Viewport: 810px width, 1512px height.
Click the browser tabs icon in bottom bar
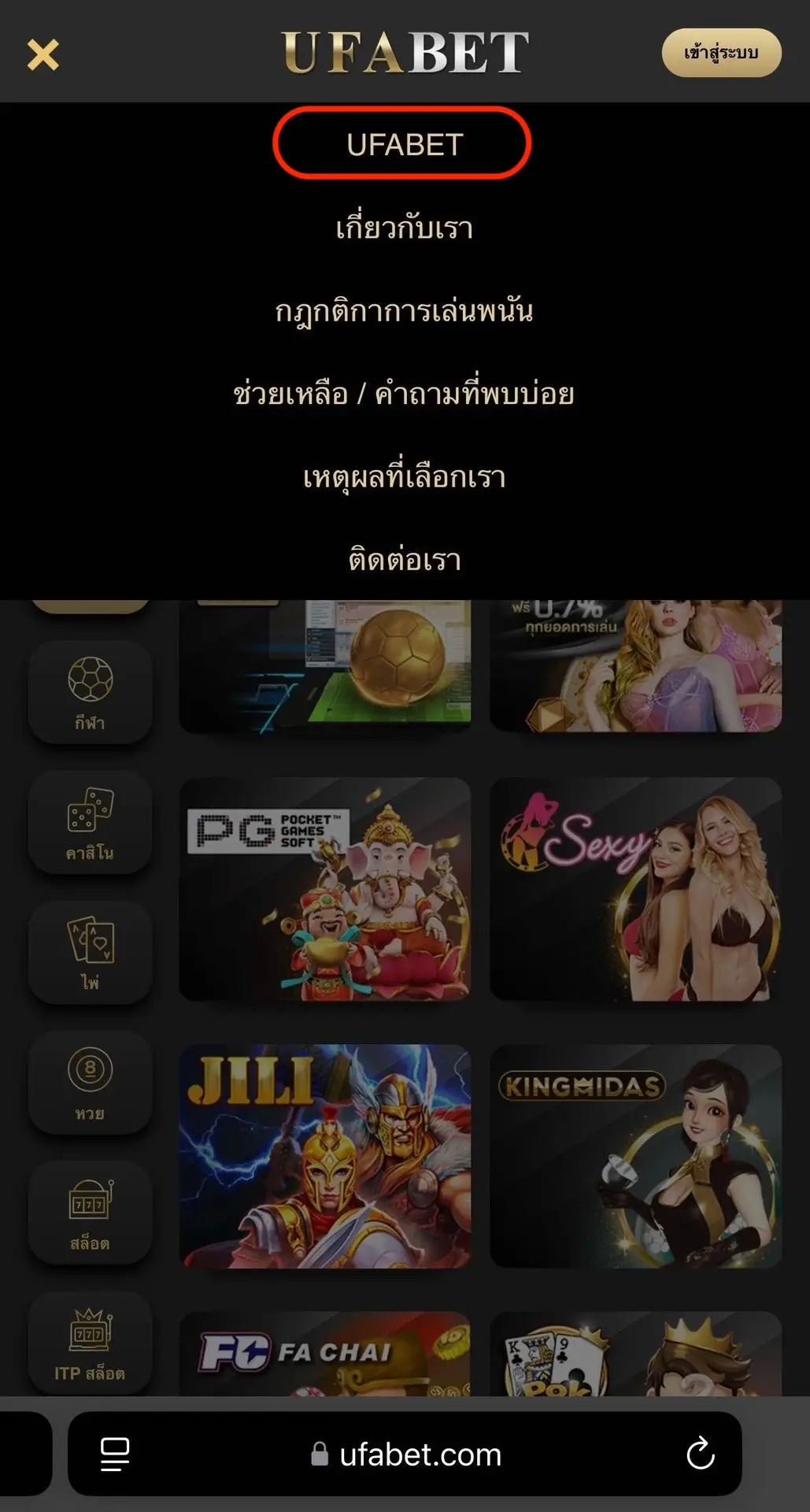tap(115, 1455)
